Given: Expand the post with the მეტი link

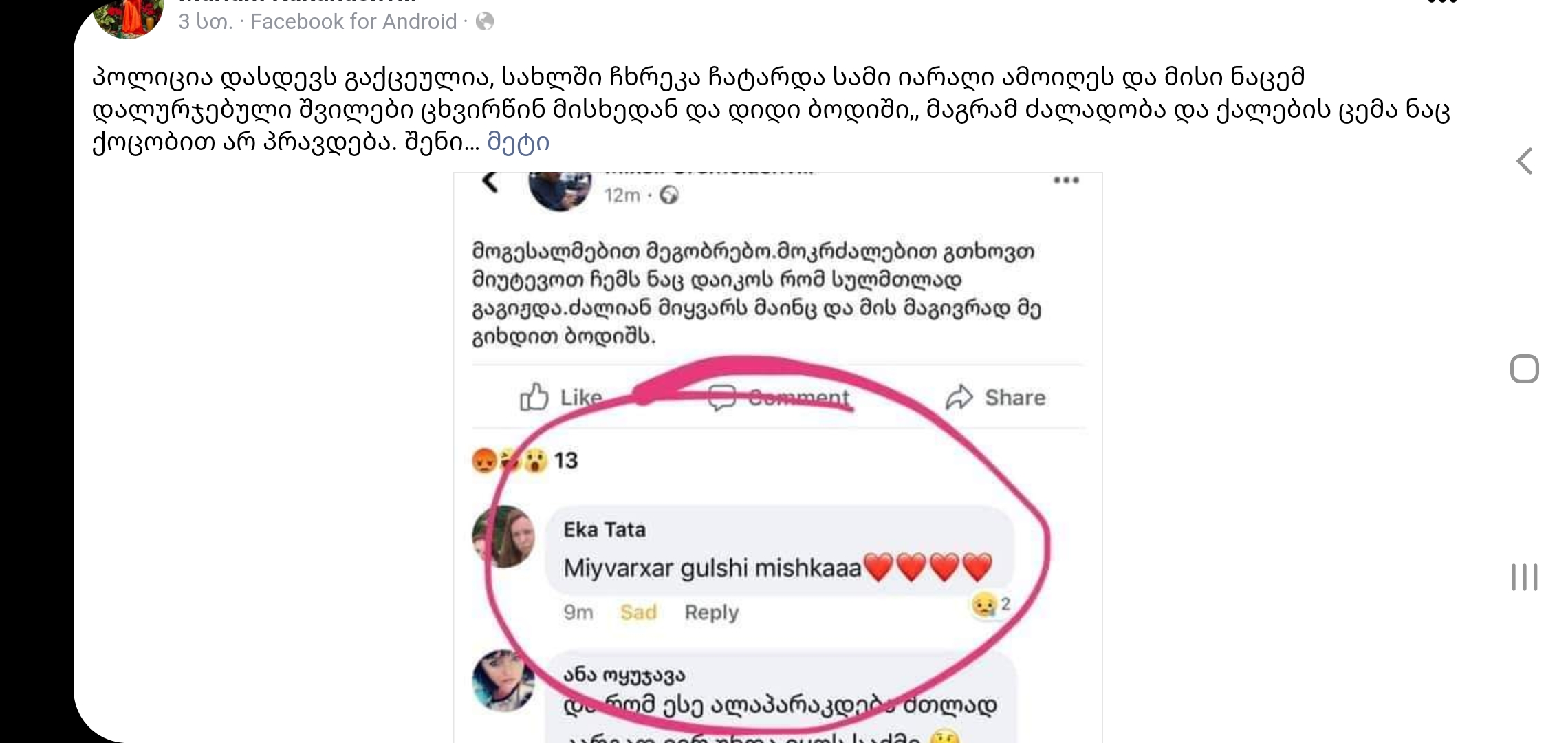Looking at the screenshot, I should pos(518,142).
